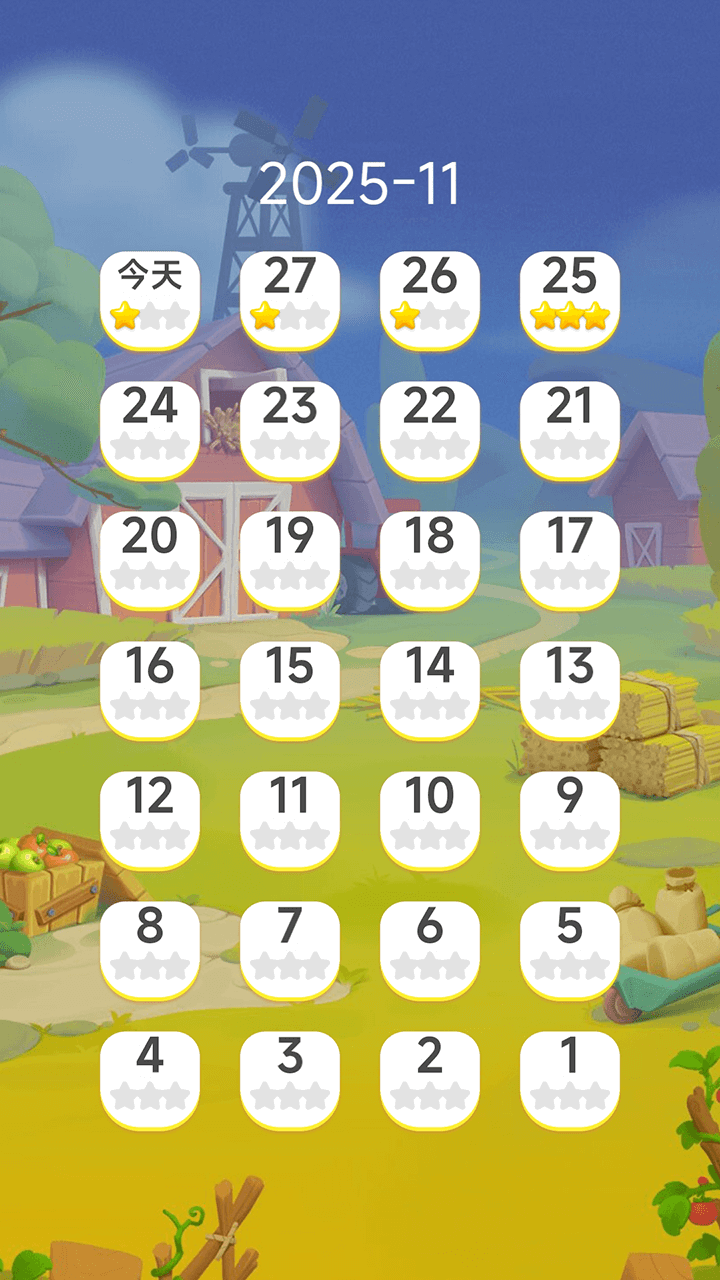Pick the day 18 challenge
Screen dimensions: 720x1280
pyautogui.click(x=430, y=560)
